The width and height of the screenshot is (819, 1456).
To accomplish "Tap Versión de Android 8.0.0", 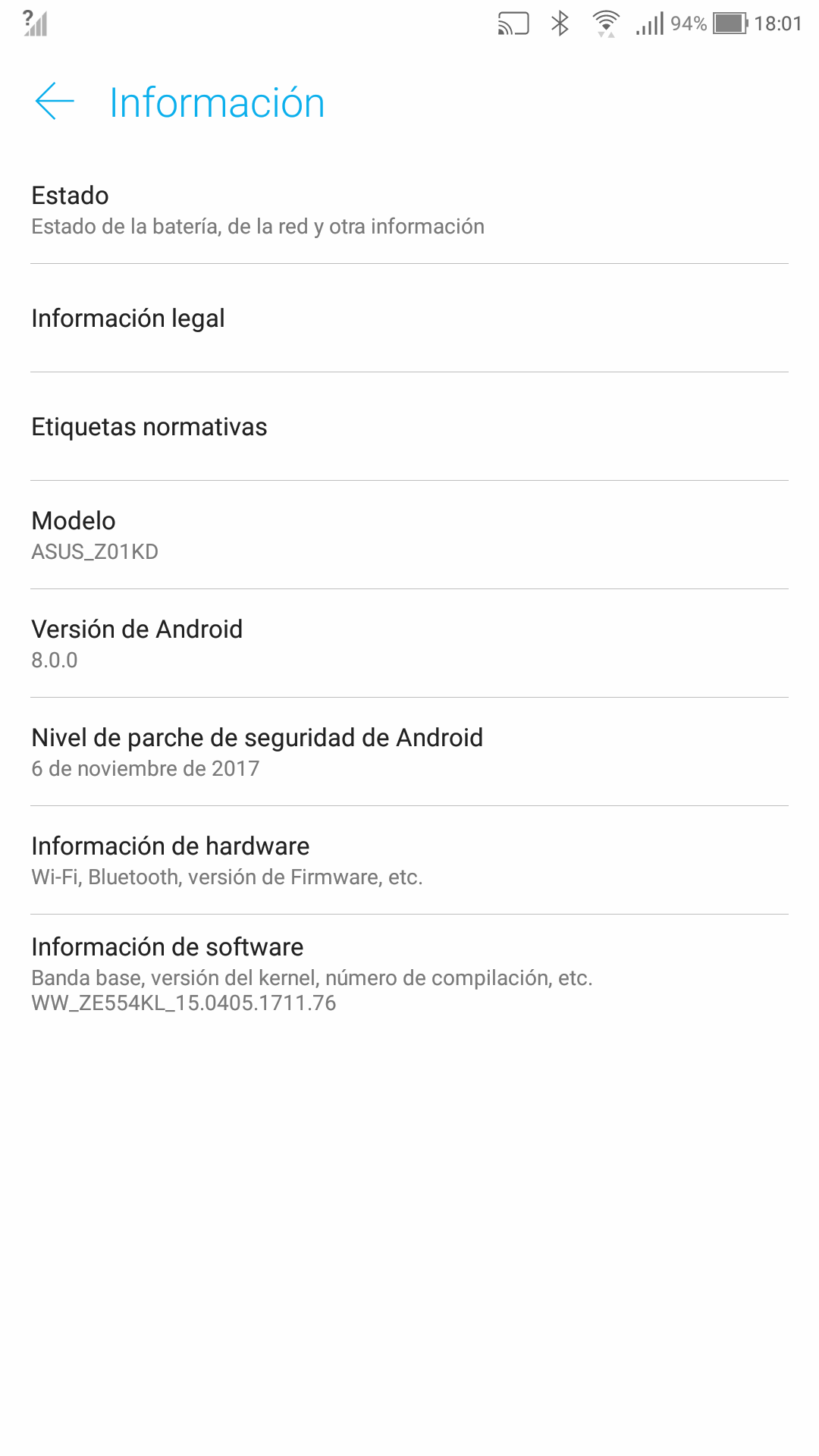I will pyautogui.click(x=409, y=644).
